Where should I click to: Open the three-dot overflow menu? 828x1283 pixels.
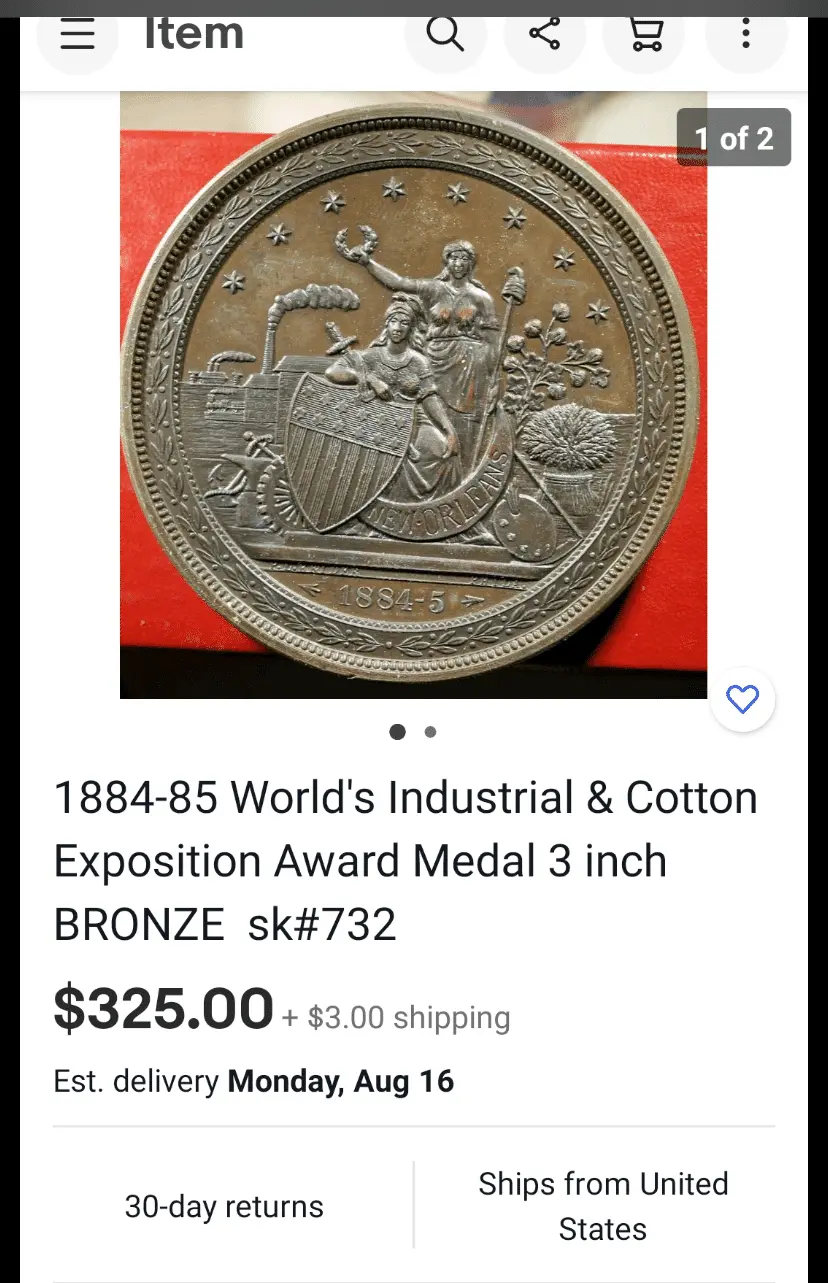click(746, 36)
